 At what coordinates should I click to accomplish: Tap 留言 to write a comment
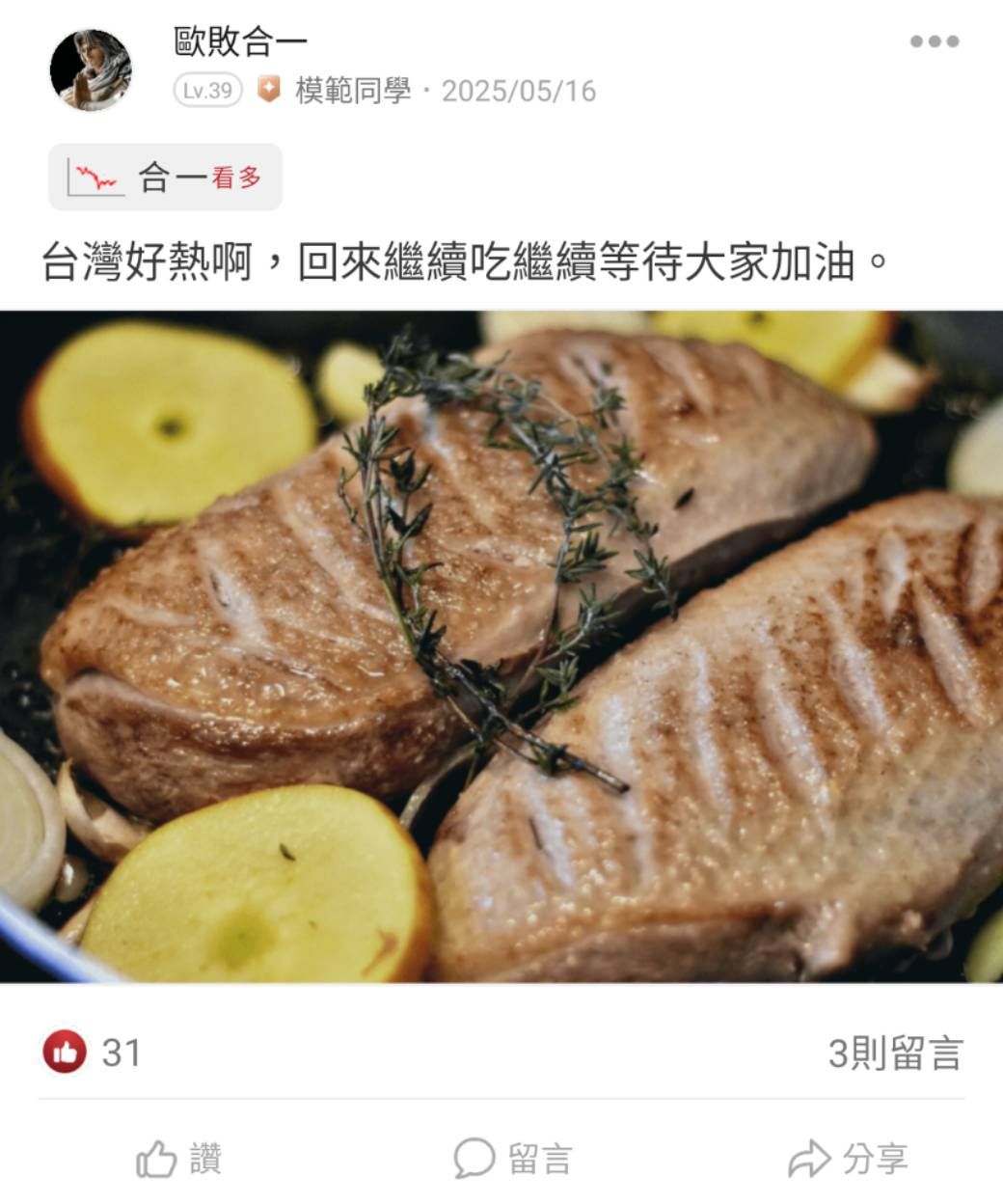(x=513, y=1159)
